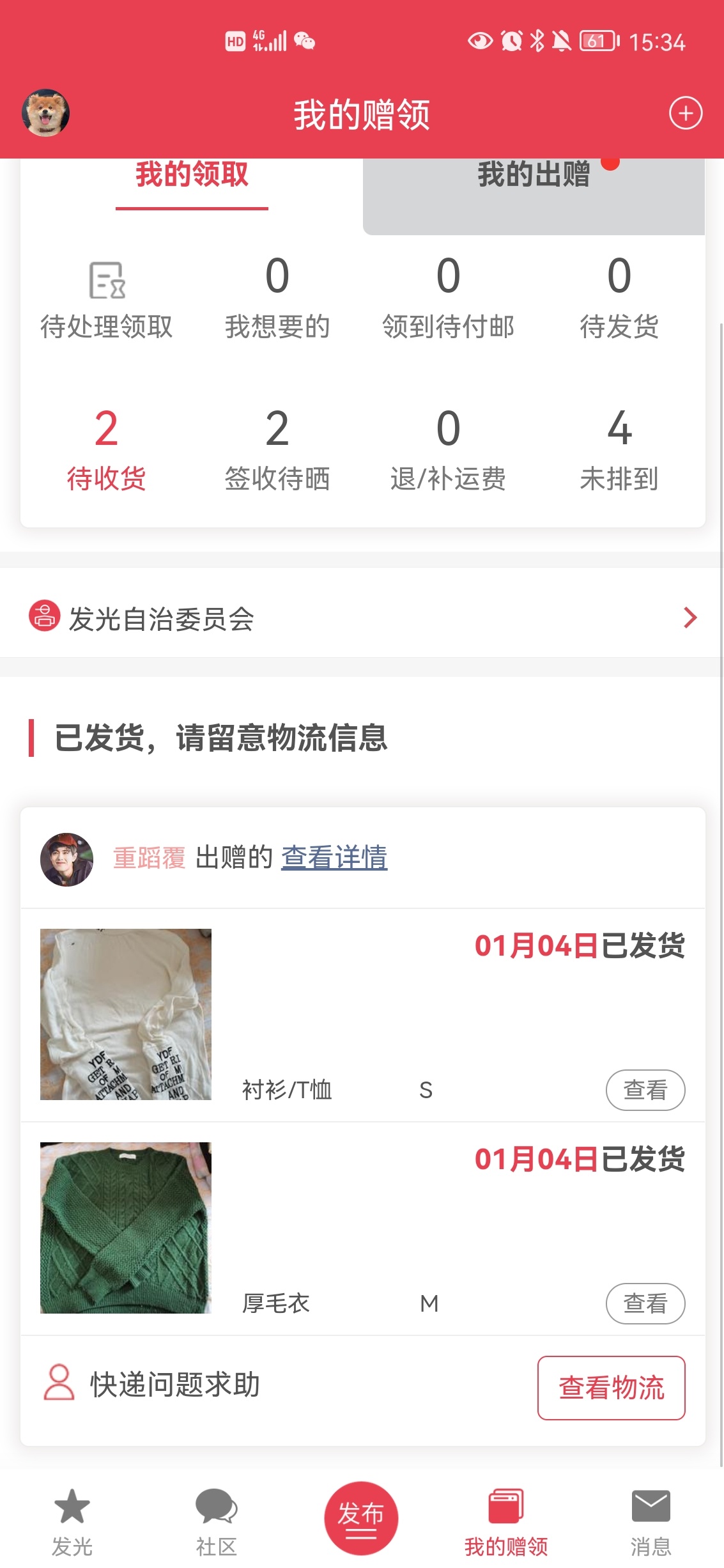View the 厚毛衣 item
This screenshot has width=724, height=1568.
645,1303
